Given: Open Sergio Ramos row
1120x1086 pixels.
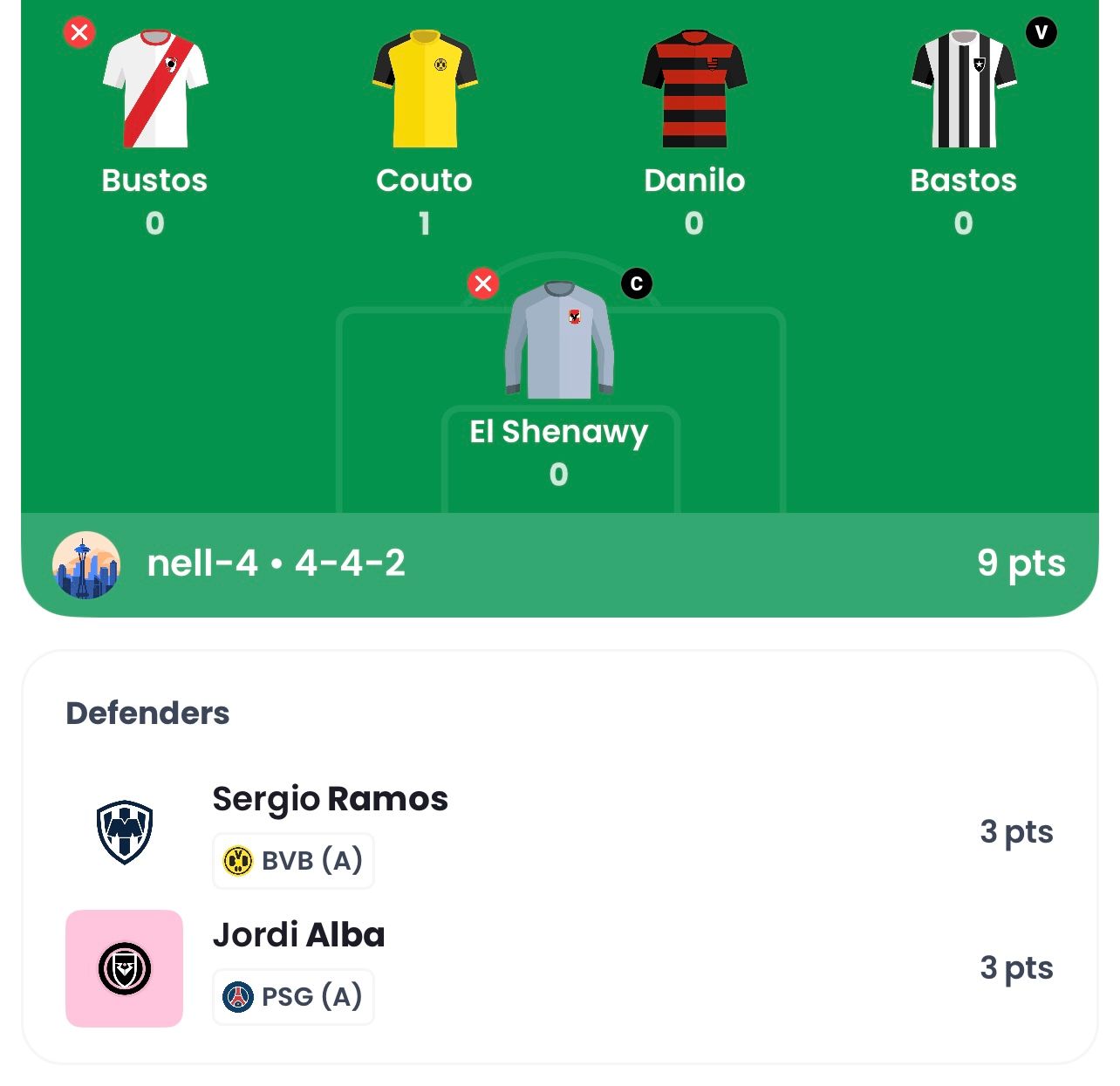Looking at the screenshot, I should click(x=558, y=831).
